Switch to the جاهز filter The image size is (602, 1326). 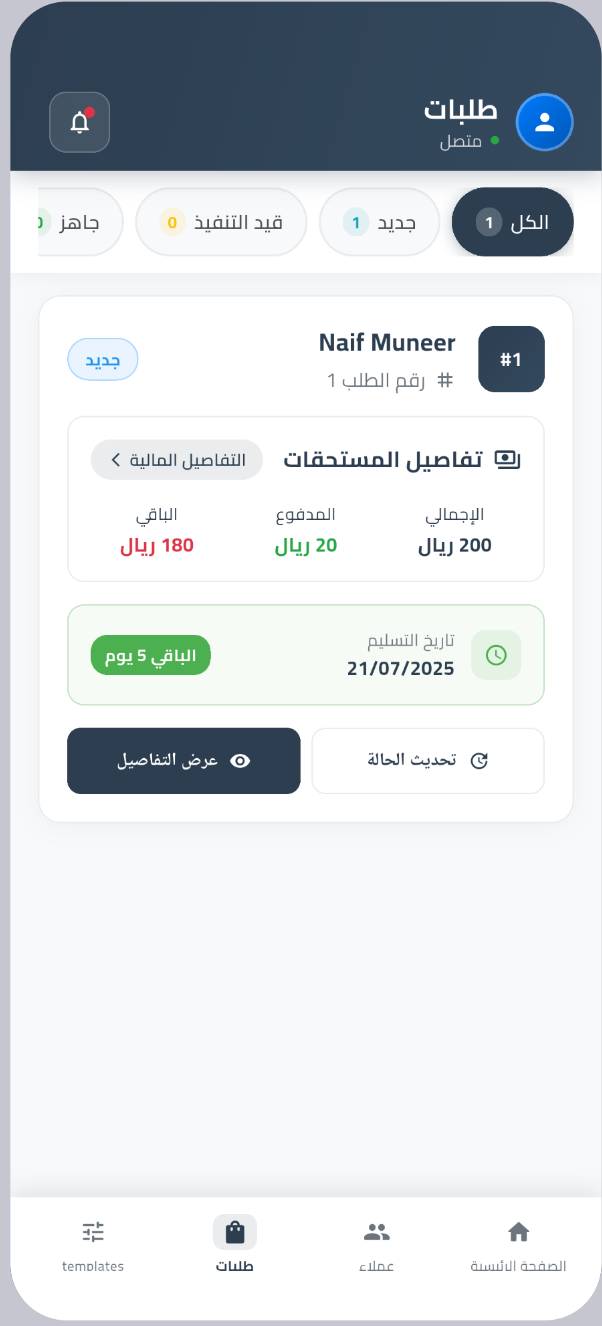80,222
